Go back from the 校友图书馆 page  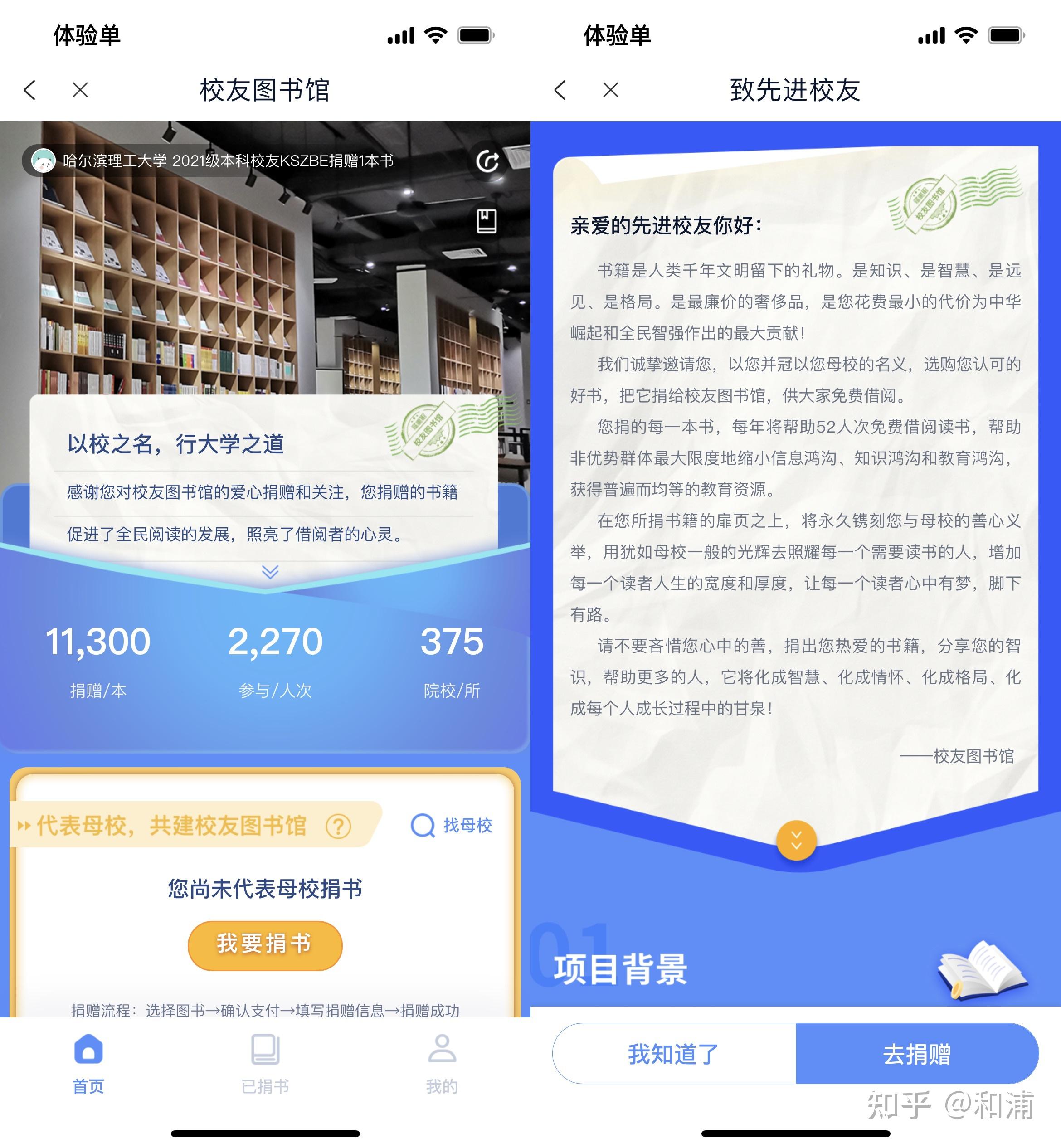pyautogui.click(x=30, y=90)
